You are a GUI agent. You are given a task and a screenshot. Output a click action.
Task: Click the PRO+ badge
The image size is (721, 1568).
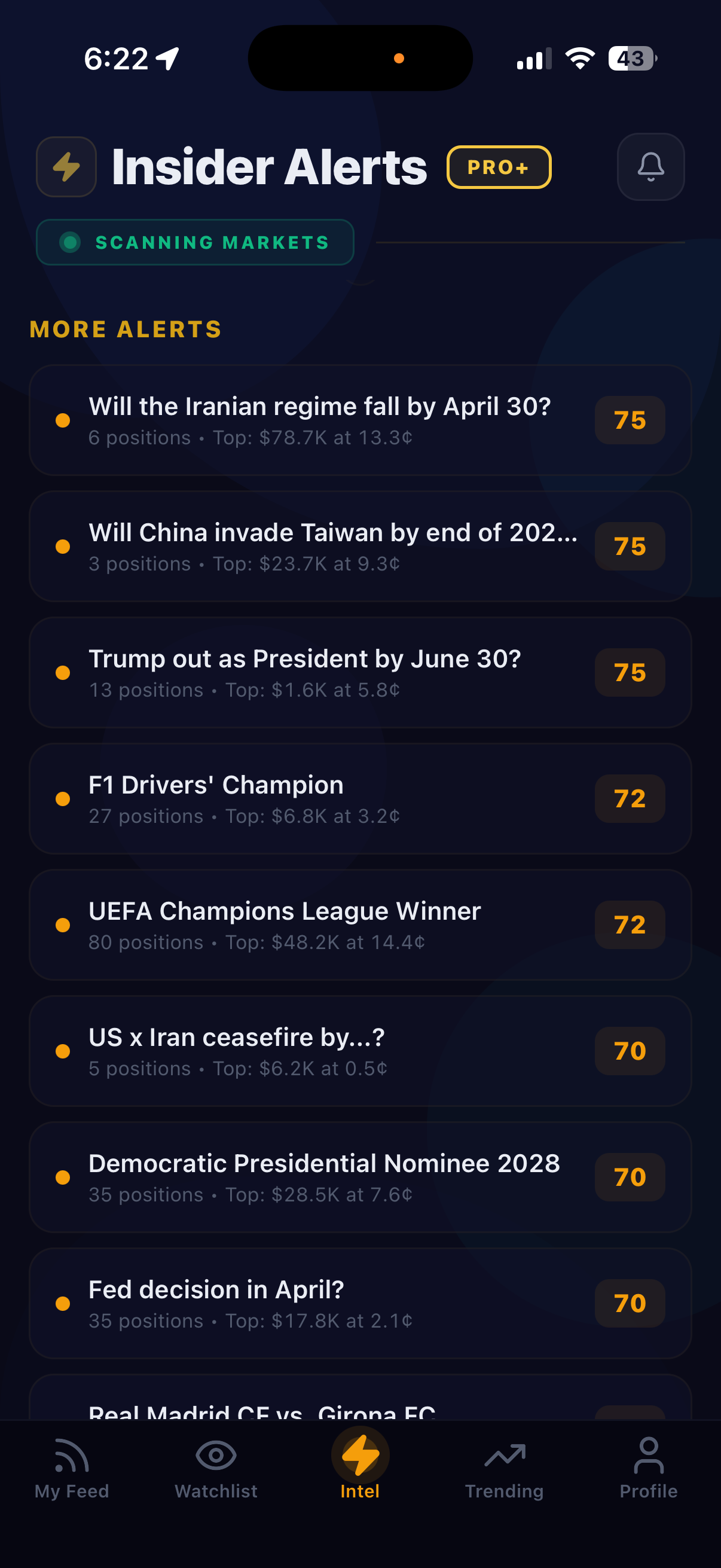[499, 167]
